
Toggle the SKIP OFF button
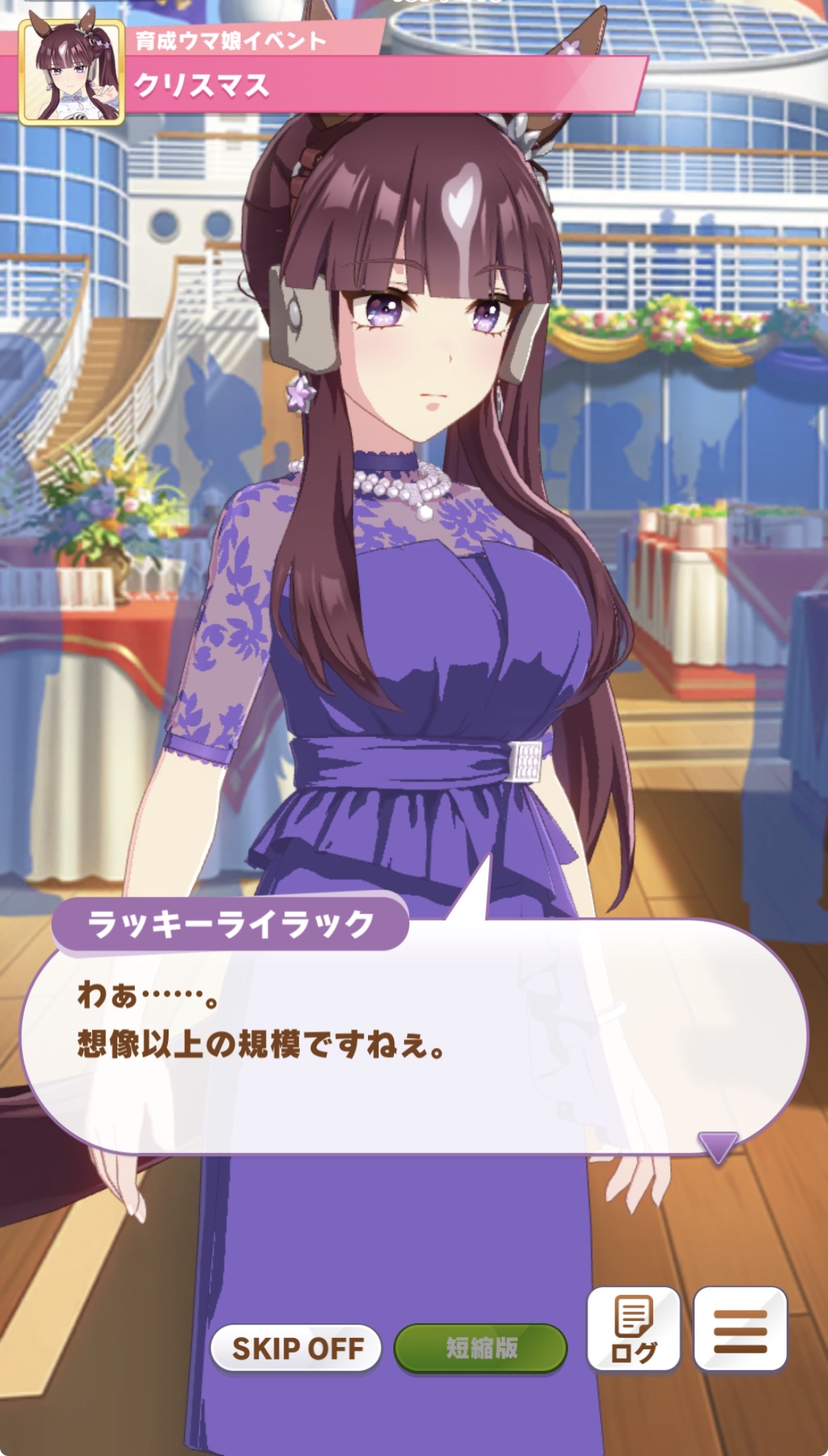coord(296,1348)
